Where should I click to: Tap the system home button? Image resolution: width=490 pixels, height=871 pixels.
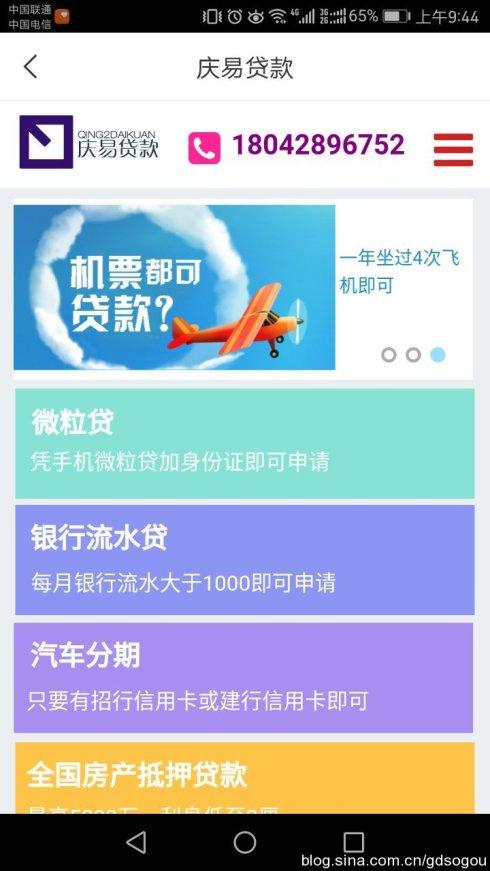point(244,842)
